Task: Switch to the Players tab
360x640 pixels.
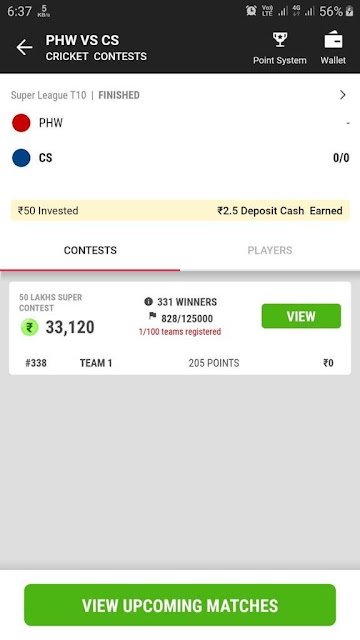Action: coord(270,250)
